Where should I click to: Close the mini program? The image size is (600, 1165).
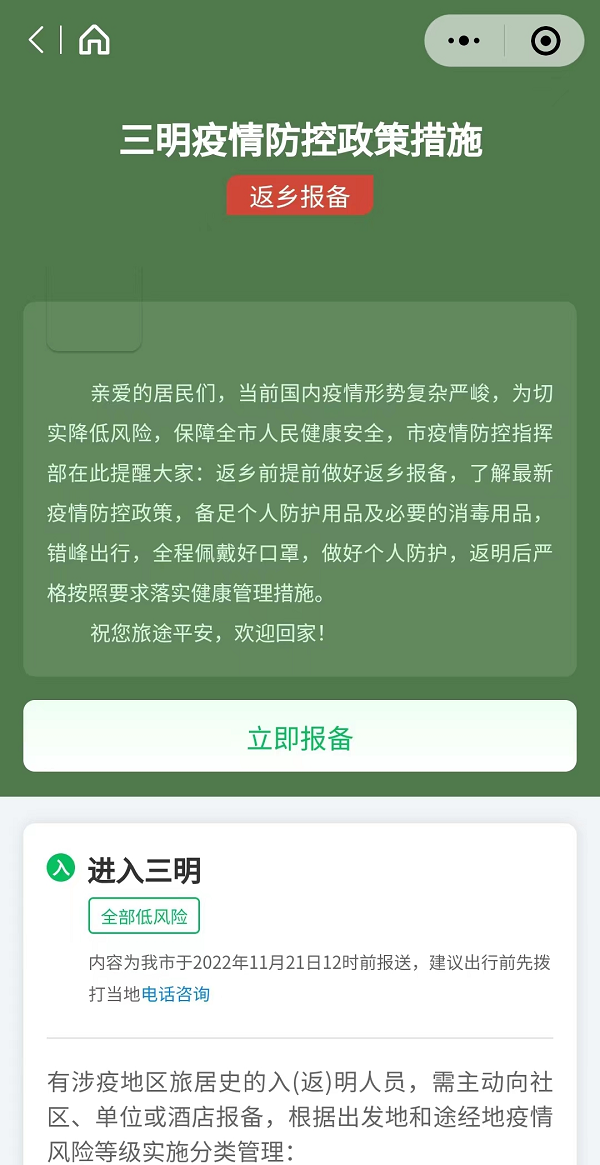[x=545, y=41]
